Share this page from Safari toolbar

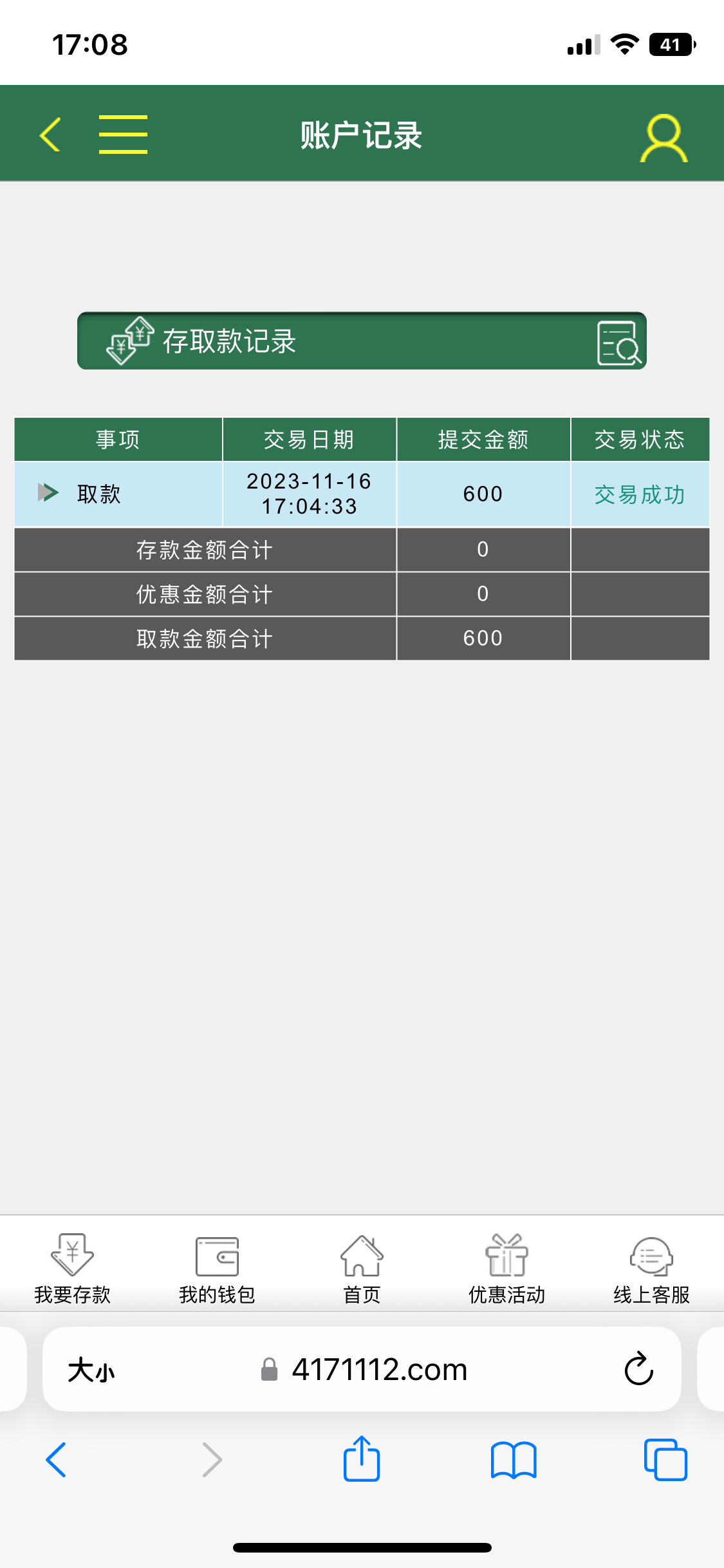pos(362,1460)
